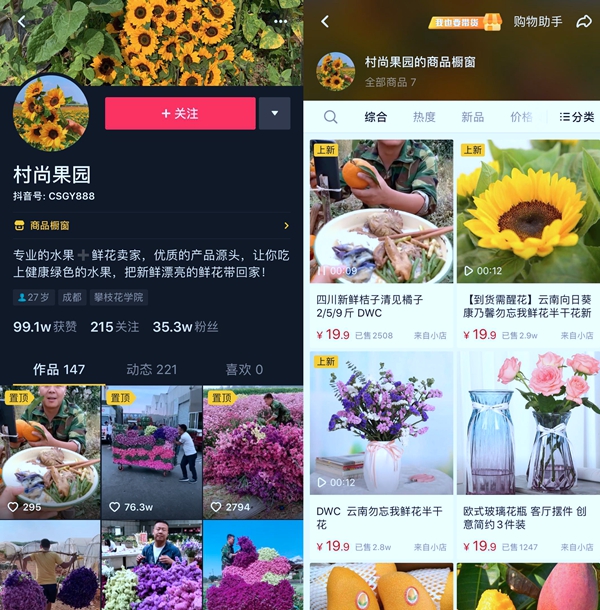This screenshot has height=610, width=600.
Task: Sort products by 新品
Action: [472, 117]
